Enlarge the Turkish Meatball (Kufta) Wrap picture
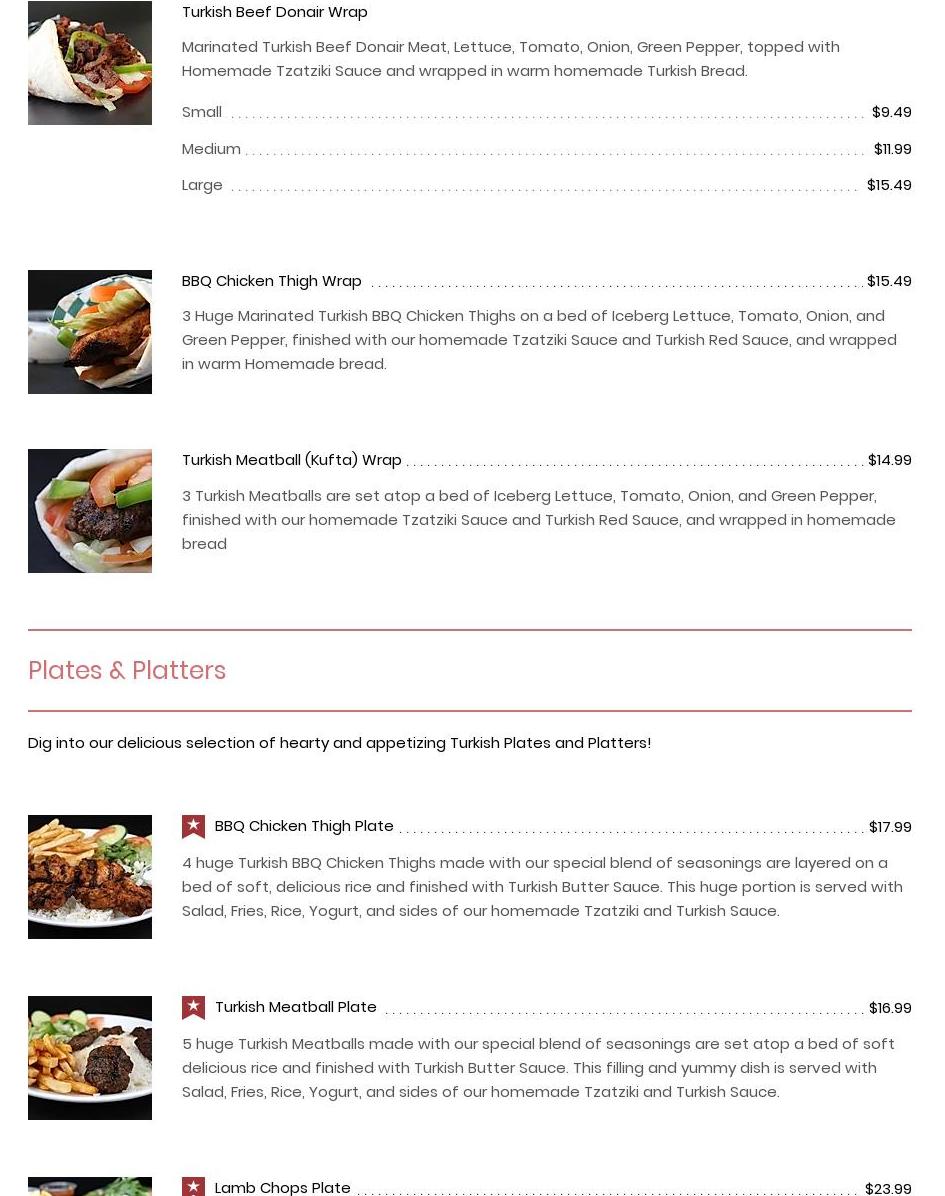Image resolution: width=945 pixels, height=1196 pixels. (x=90, y=511)
